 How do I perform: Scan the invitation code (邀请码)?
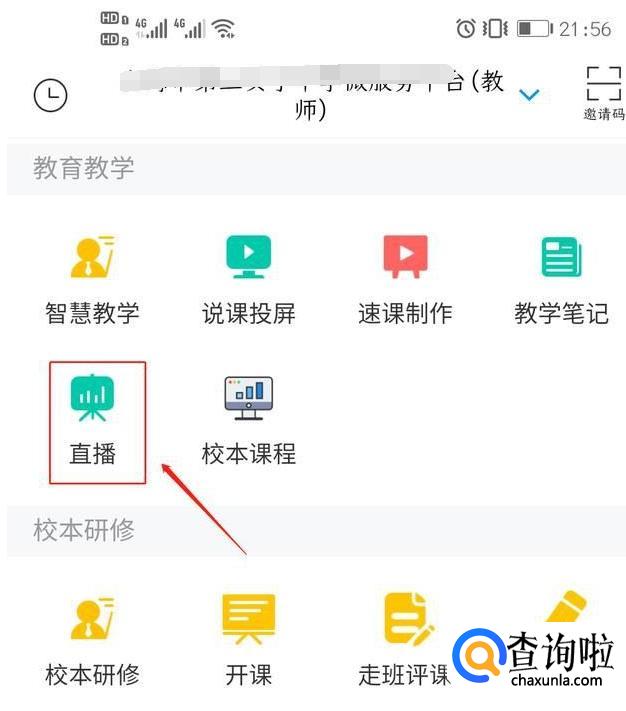click(604, 91)
